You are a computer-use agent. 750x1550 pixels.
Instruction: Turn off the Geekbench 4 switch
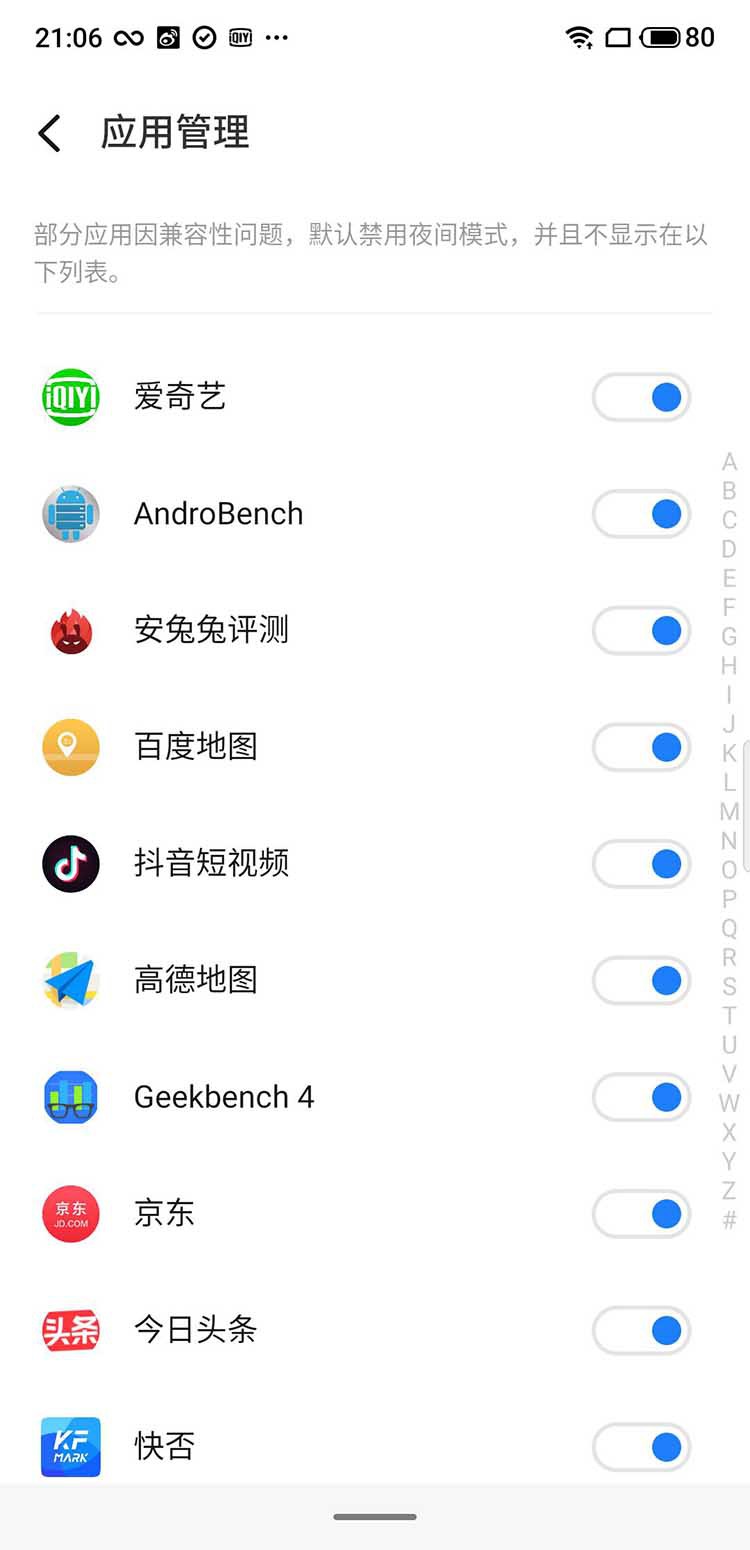point(641,1097)
